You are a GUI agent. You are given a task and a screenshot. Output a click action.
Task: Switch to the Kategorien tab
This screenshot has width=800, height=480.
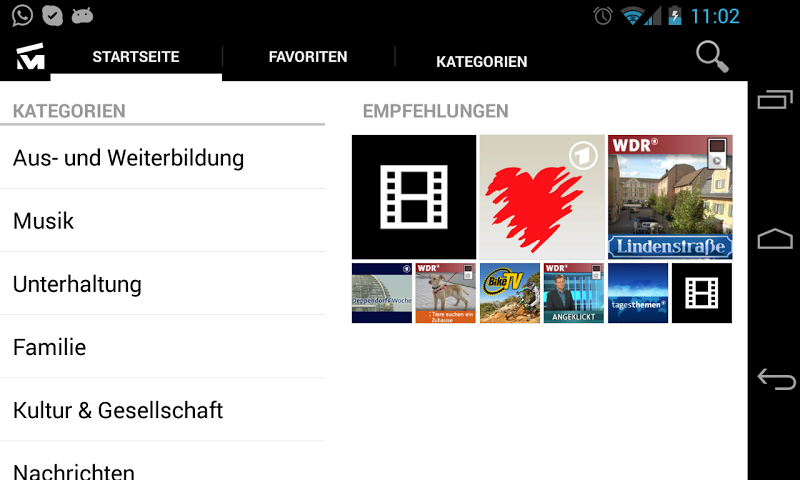[x=481, y=61]
